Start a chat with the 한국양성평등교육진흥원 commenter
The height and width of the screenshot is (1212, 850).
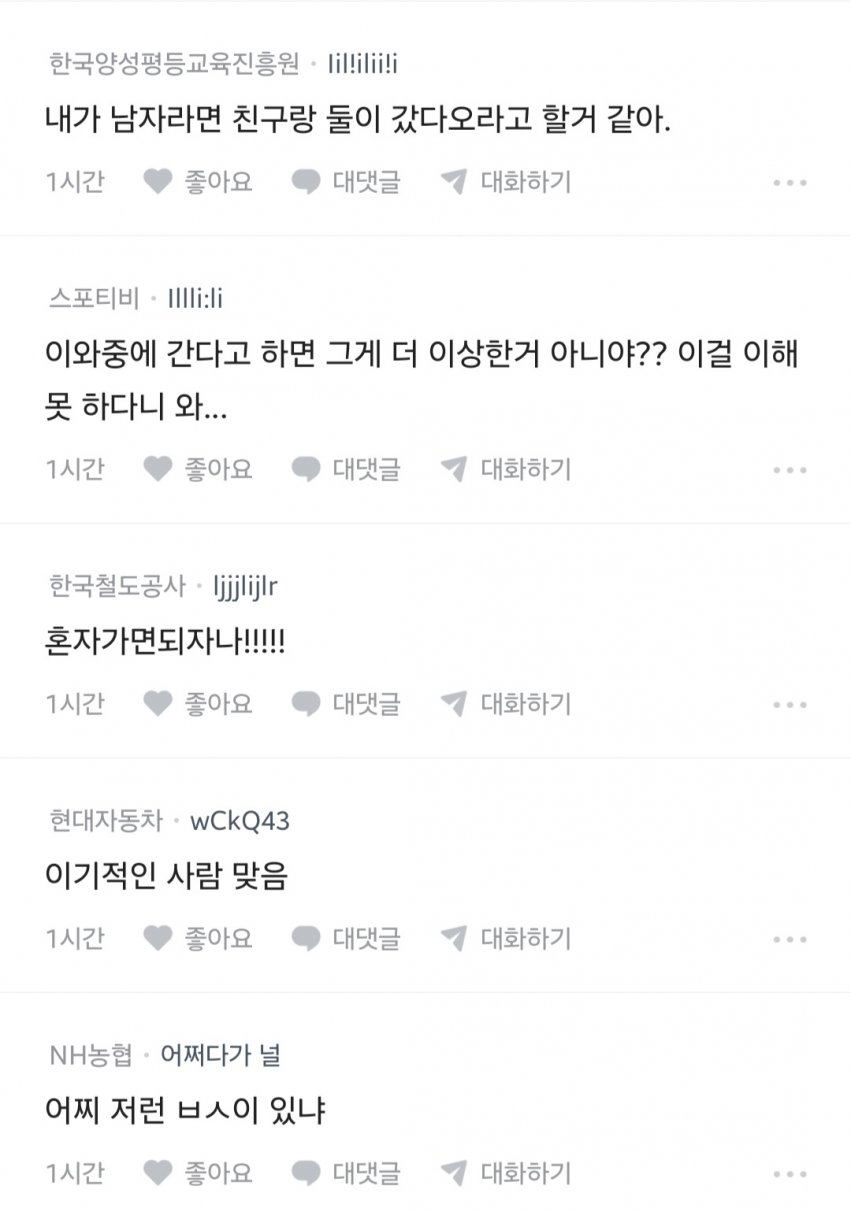coord(506,182)
